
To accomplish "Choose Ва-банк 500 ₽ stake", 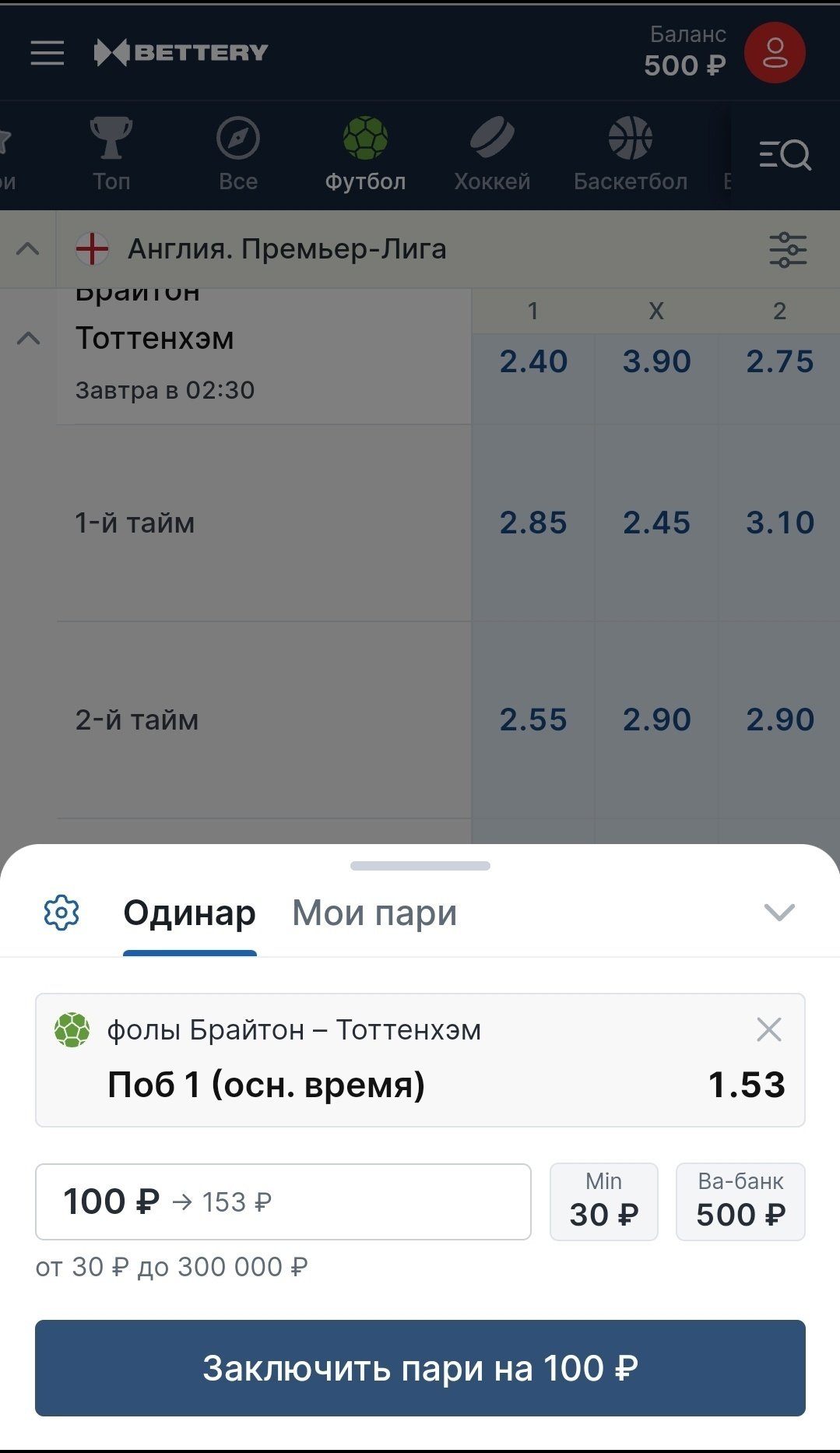I will coord(740,1201).
